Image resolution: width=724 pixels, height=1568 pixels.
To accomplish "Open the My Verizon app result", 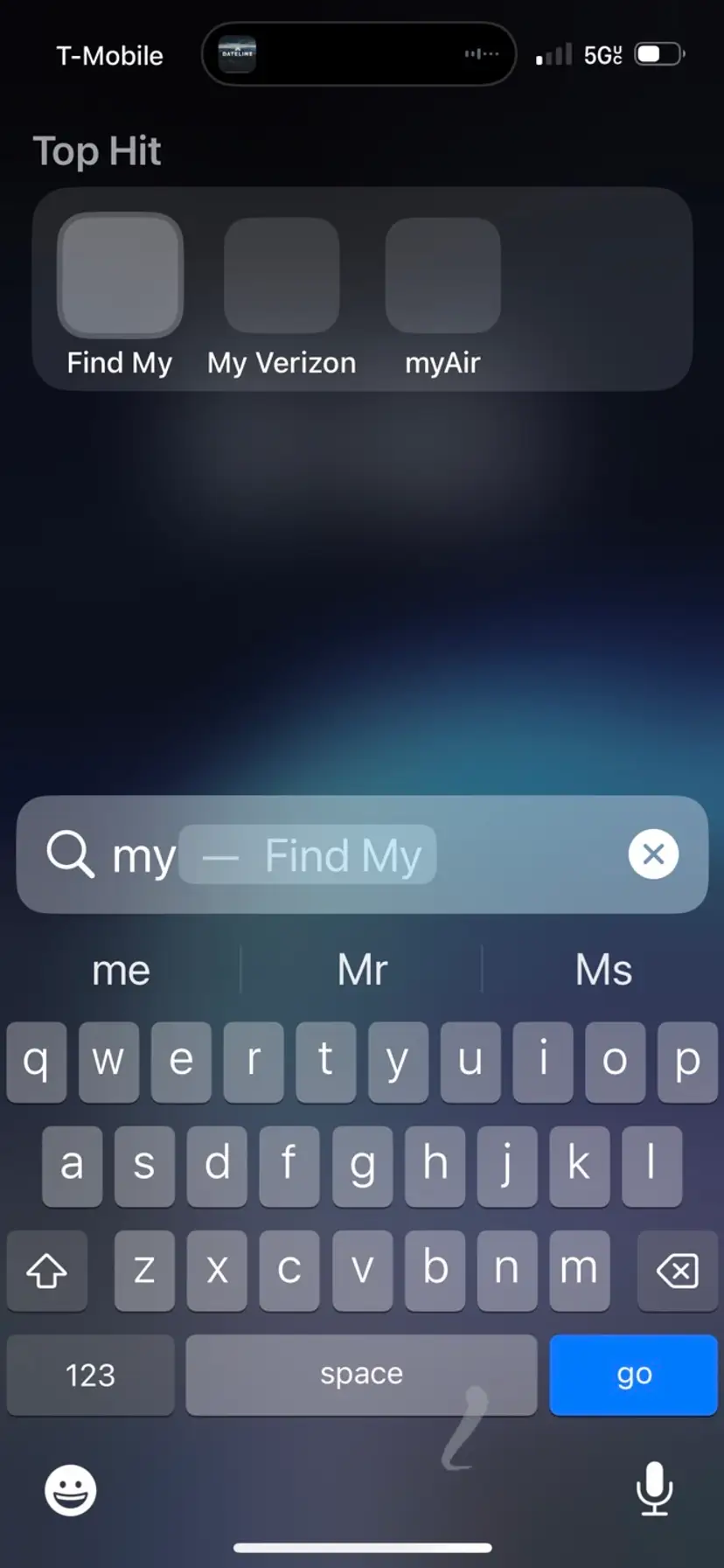I will tap(281, 276).
